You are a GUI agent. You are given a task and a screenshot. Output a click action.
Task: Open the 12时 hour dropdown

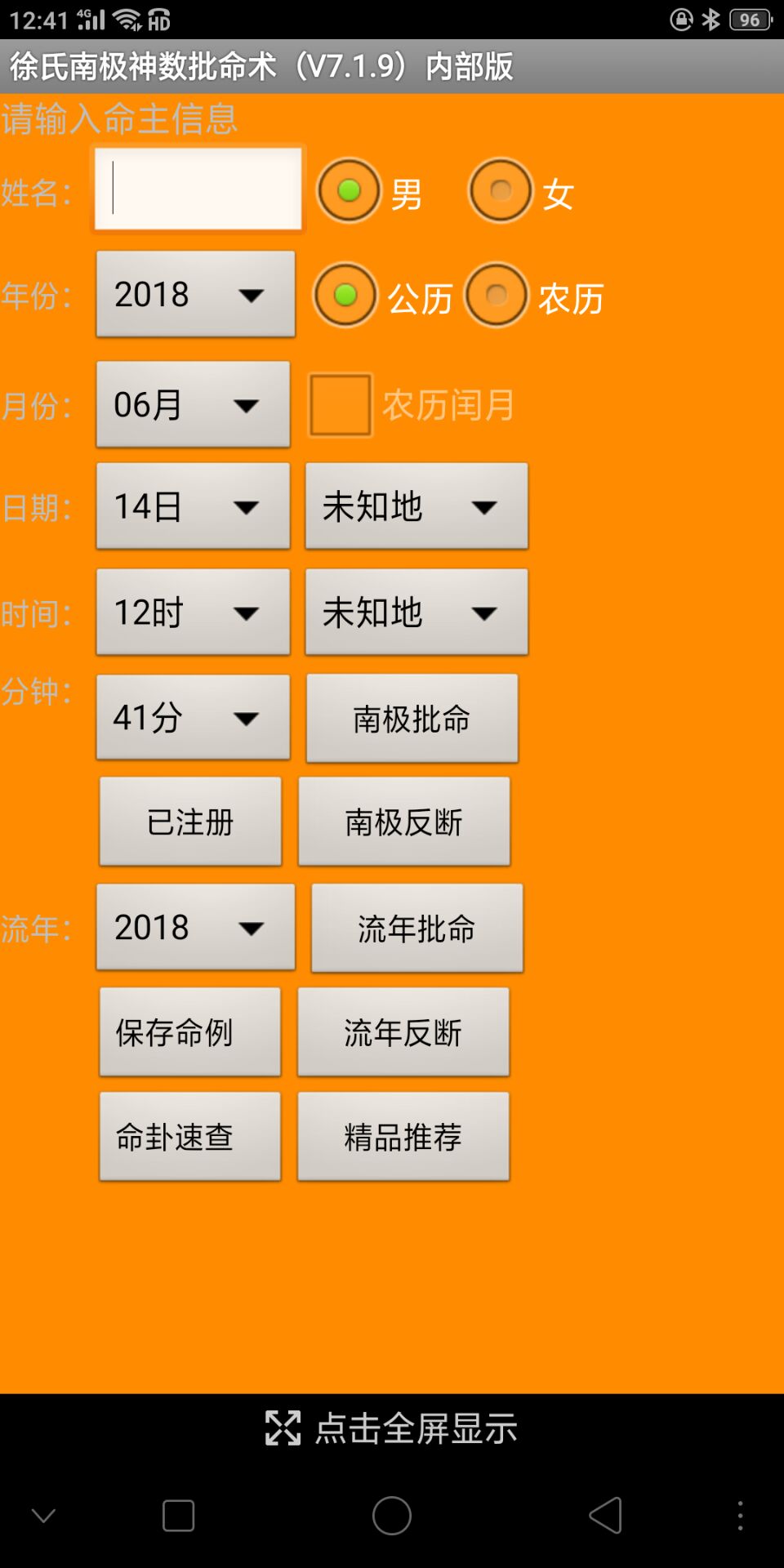193,612
